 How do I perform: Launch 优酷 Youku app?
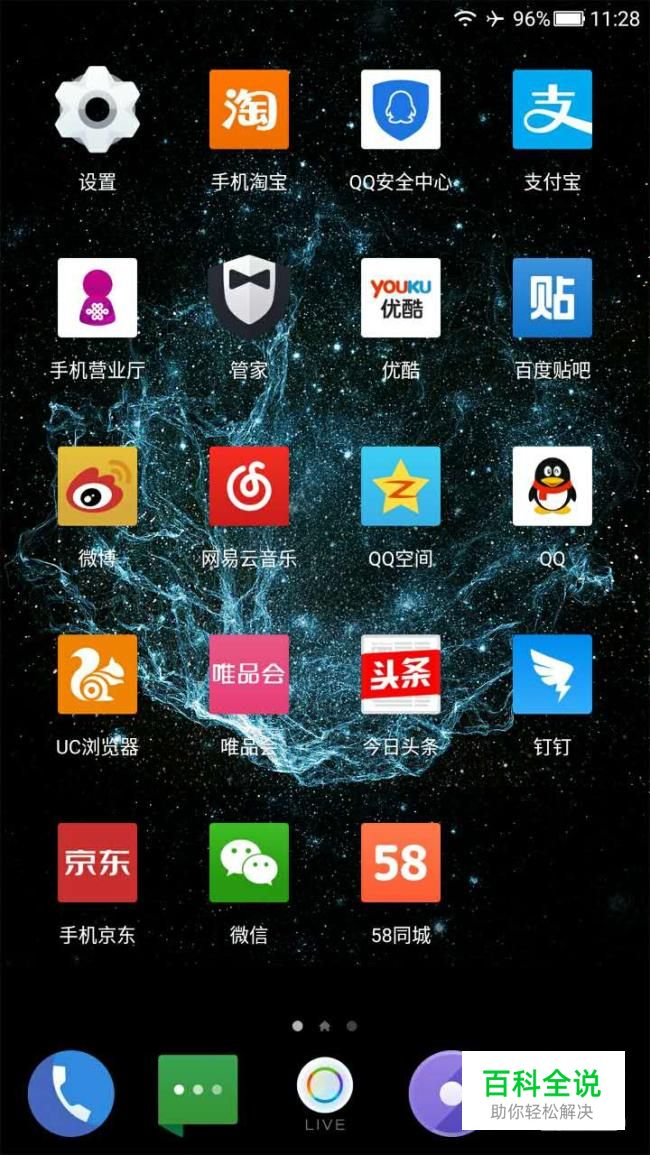pyautogui.click(x=400, y=298)
